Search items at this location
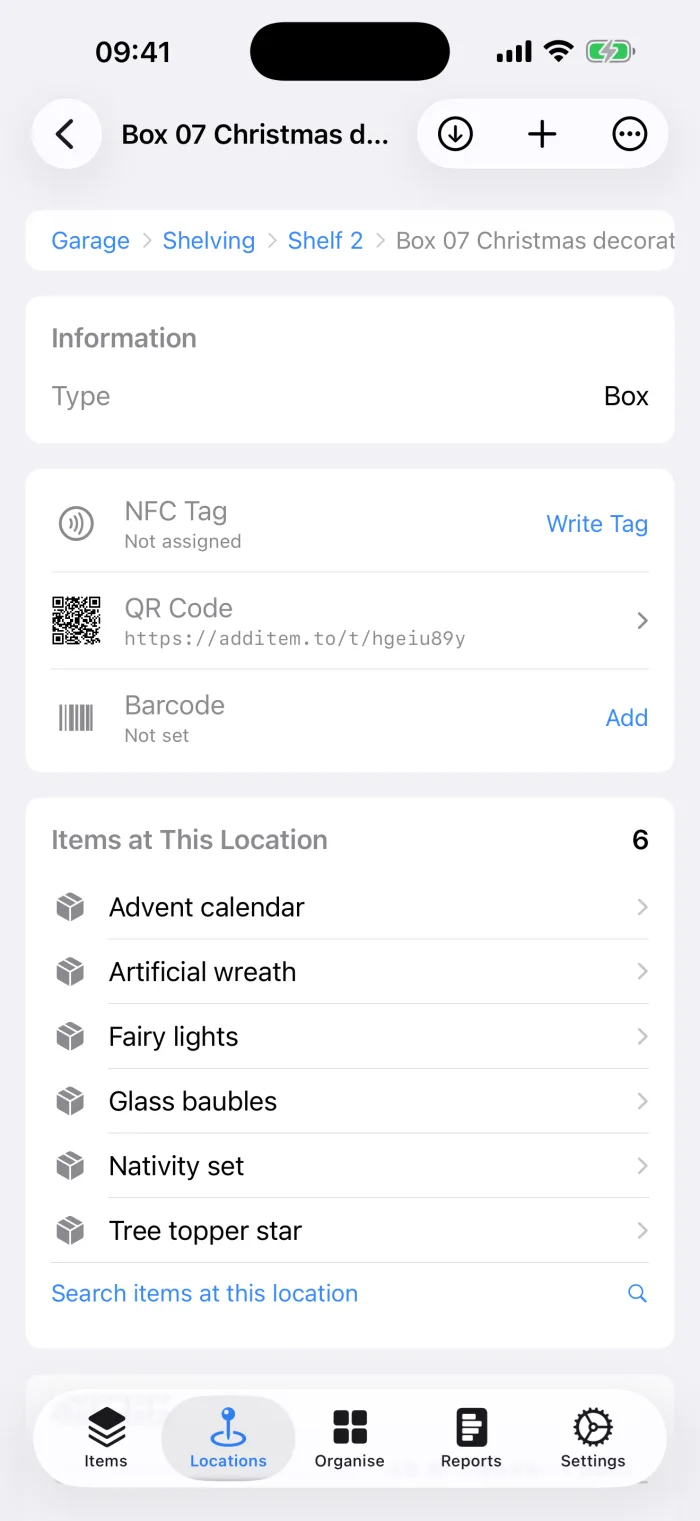Image resolution: width=700 pixels, height=1521 pixels. click(350, 1293)
